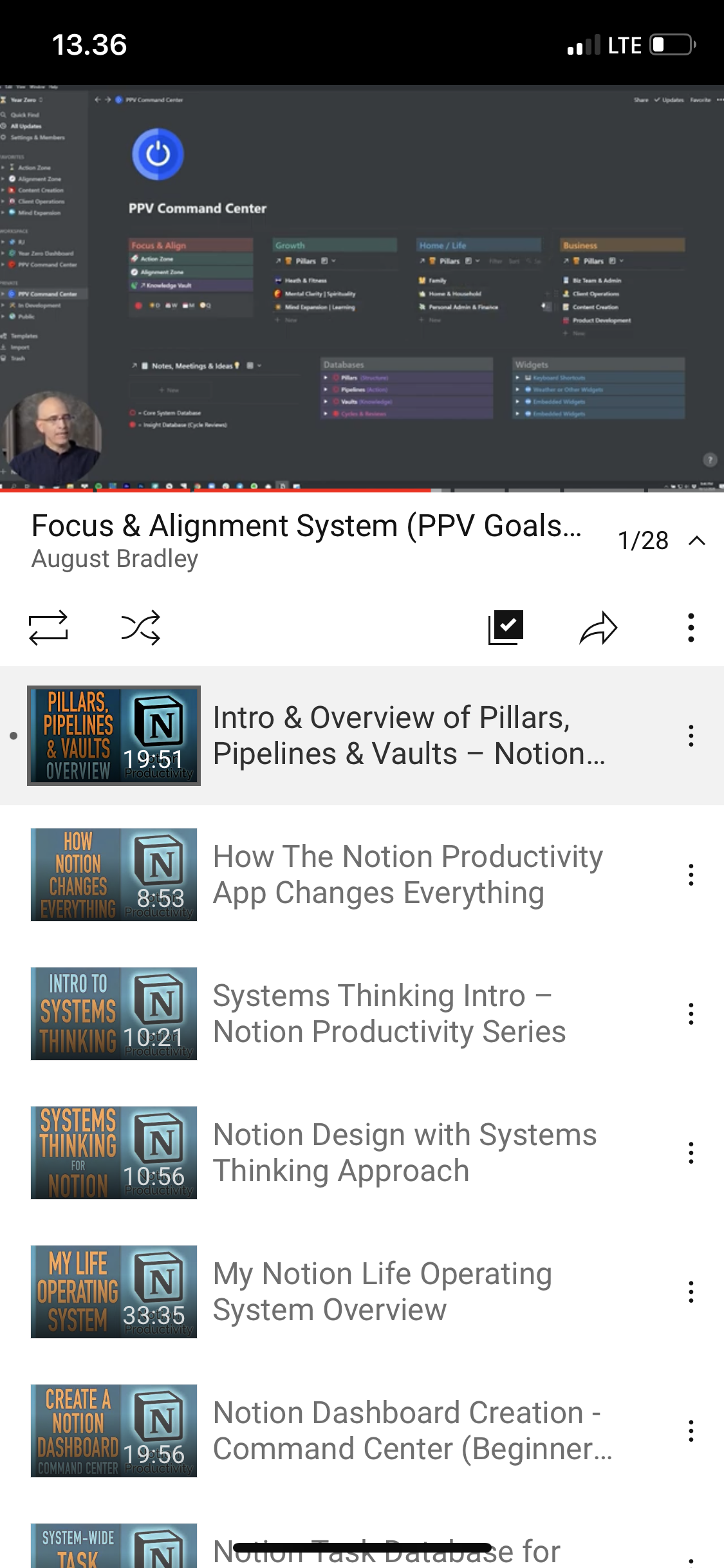Play Intro & Overview of Pillars, Pipelines video
The height and width of the screenshot is (1568, 724).
click(362, 736)
